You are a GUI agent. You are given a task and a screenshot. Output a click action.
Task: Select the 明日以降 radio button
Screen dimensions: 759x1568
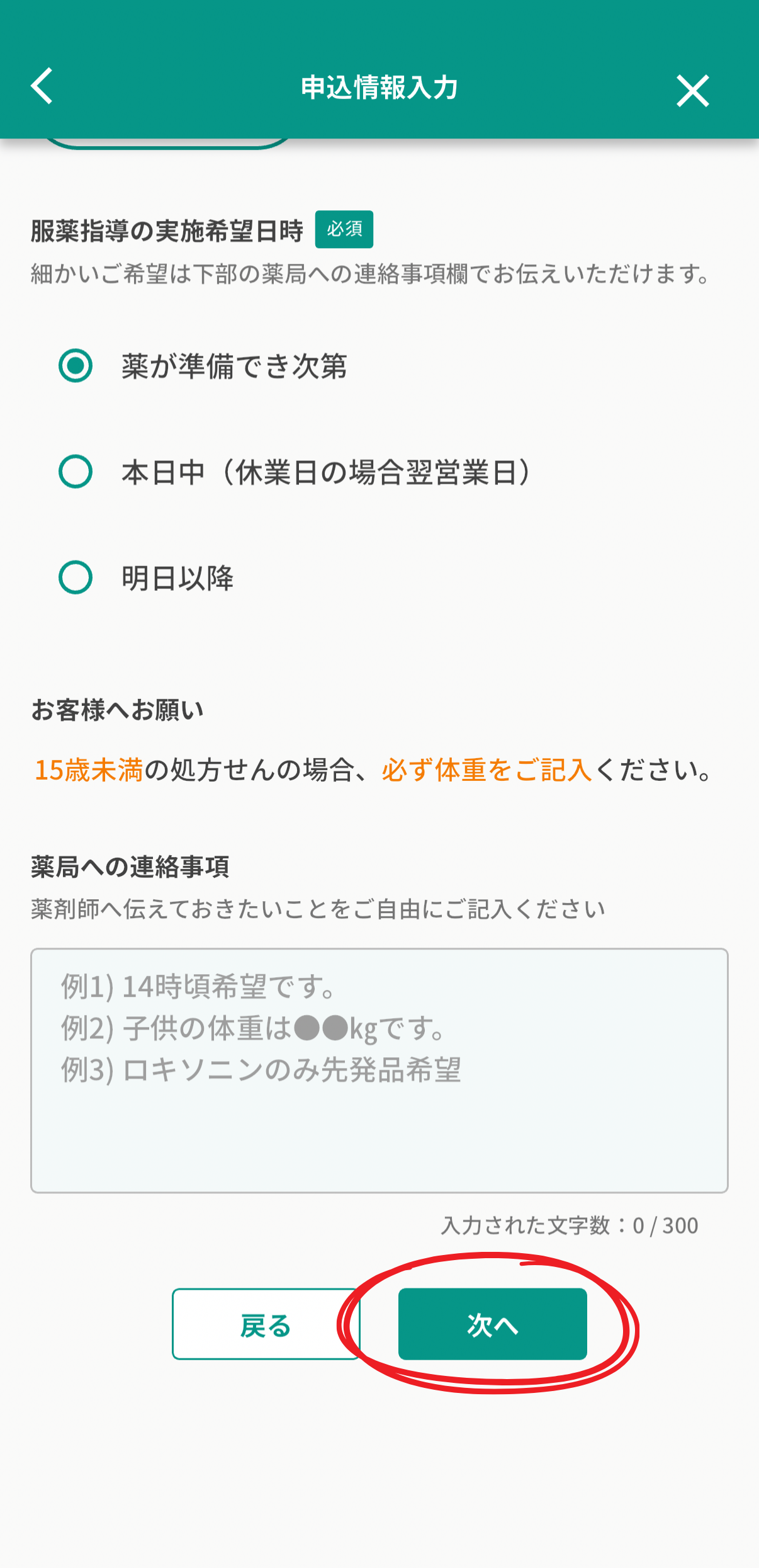[x=76, y=577]
